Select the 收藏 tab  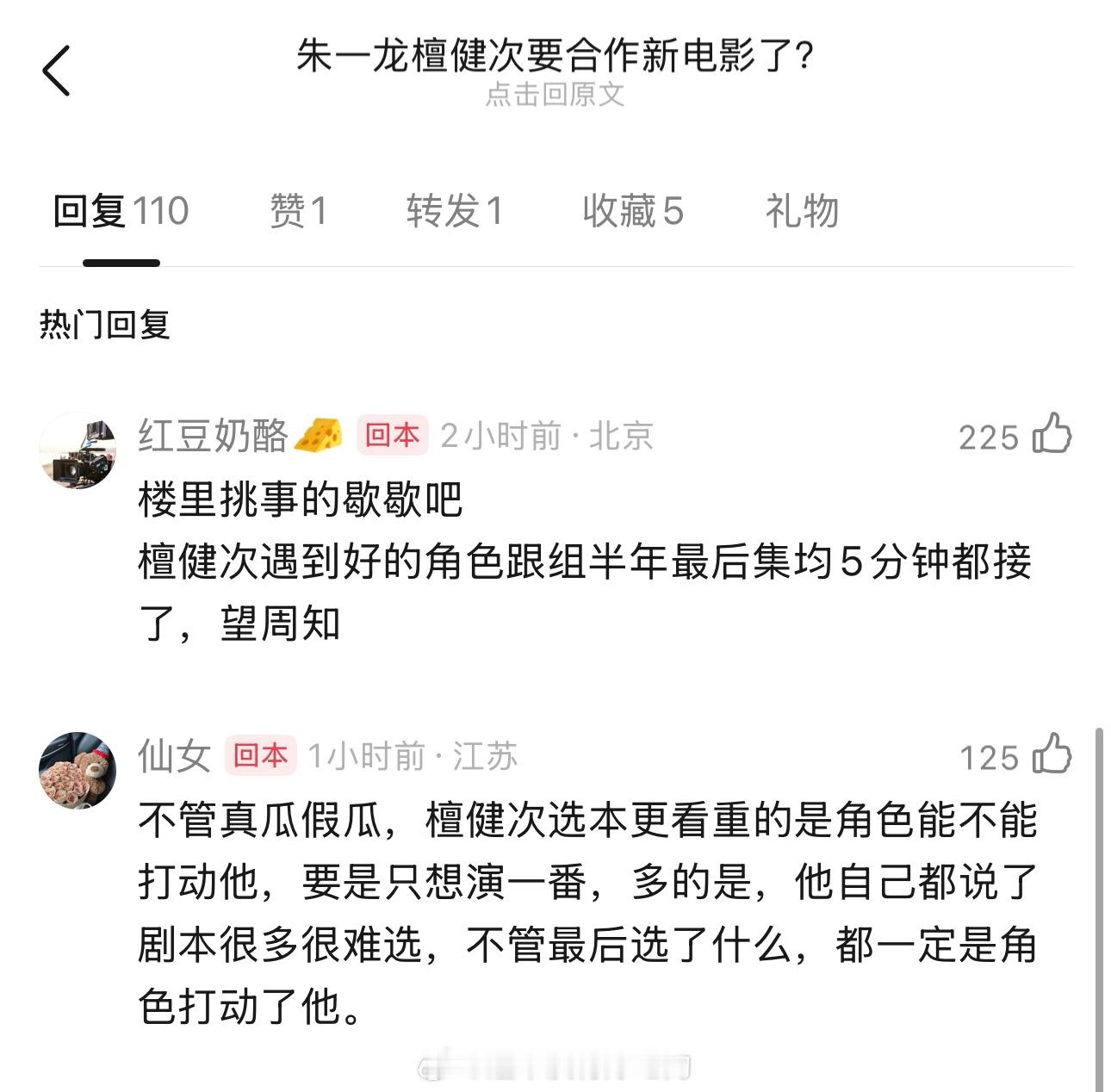(632, 211)
